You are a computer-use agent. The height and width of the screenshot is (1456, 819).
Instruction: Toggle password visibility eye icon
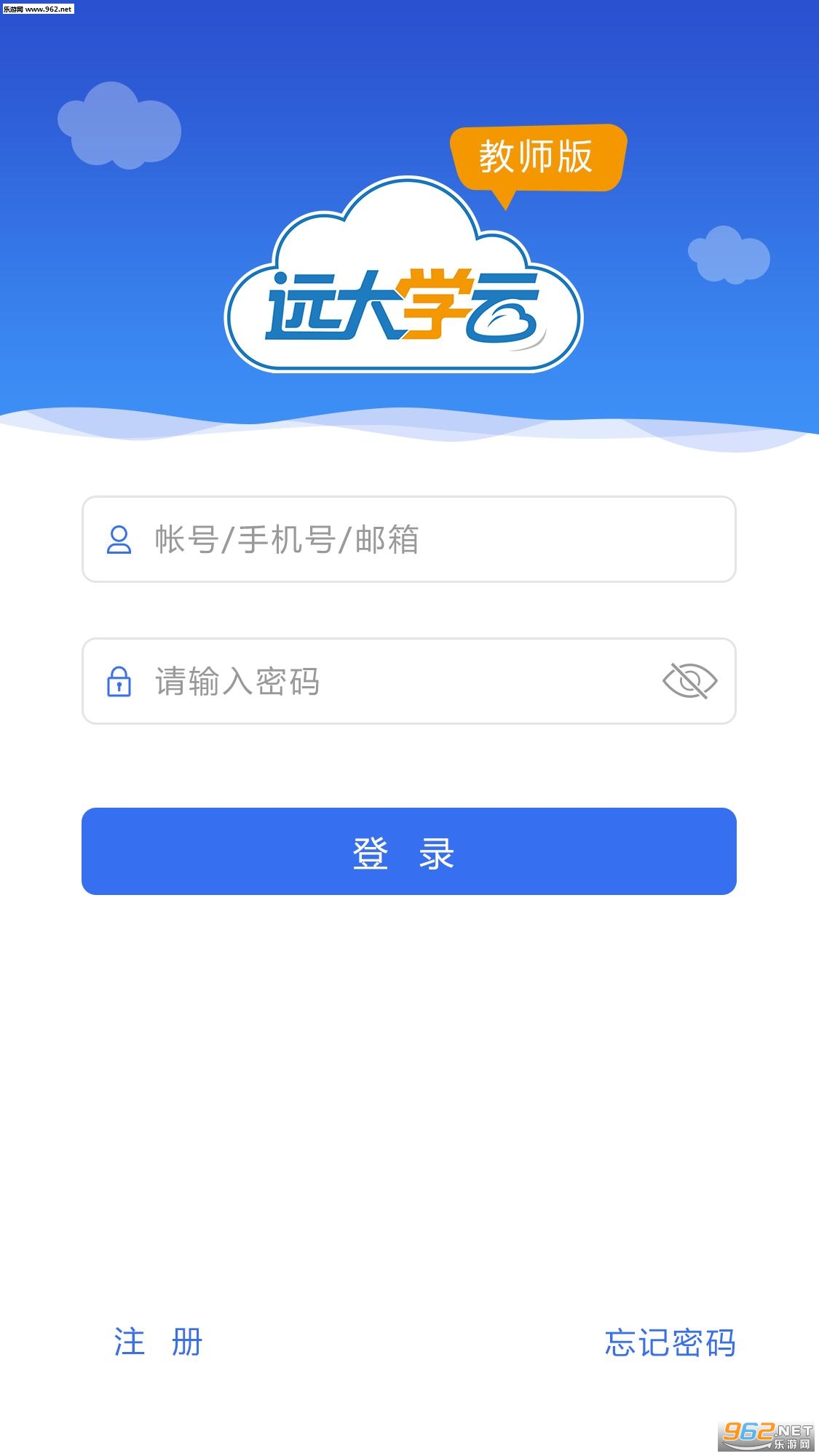[689, 681]
